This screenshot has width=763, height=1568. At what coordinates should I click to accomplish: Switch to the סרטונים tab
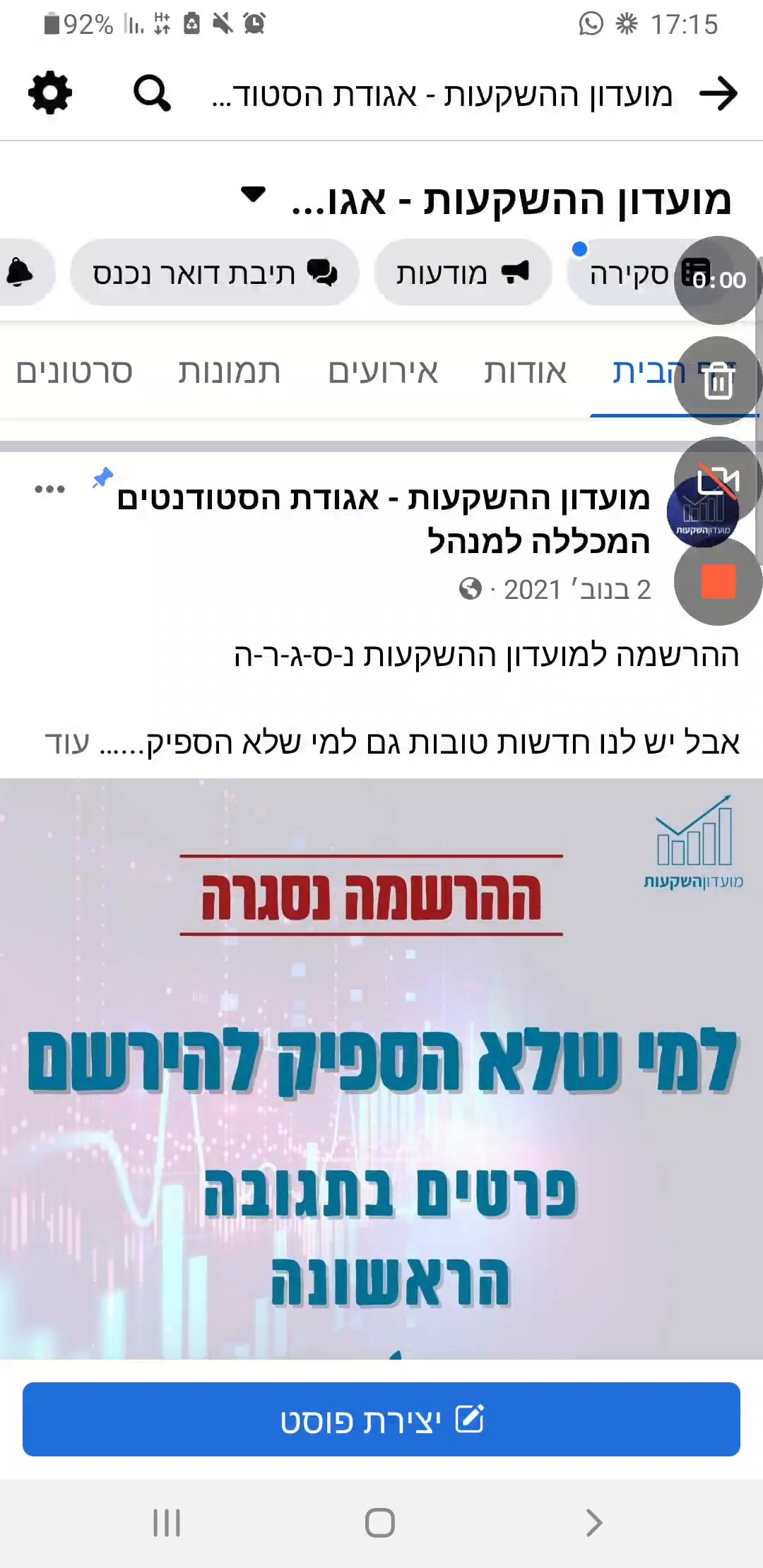pos(74,372)
